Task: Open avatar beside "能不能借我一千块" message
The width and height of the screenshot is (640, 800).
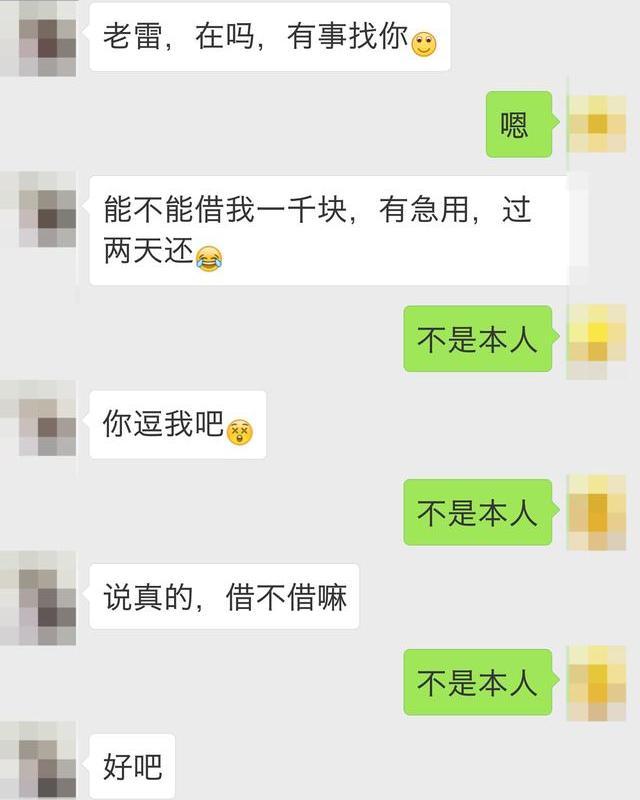Action: pos(38,209)
